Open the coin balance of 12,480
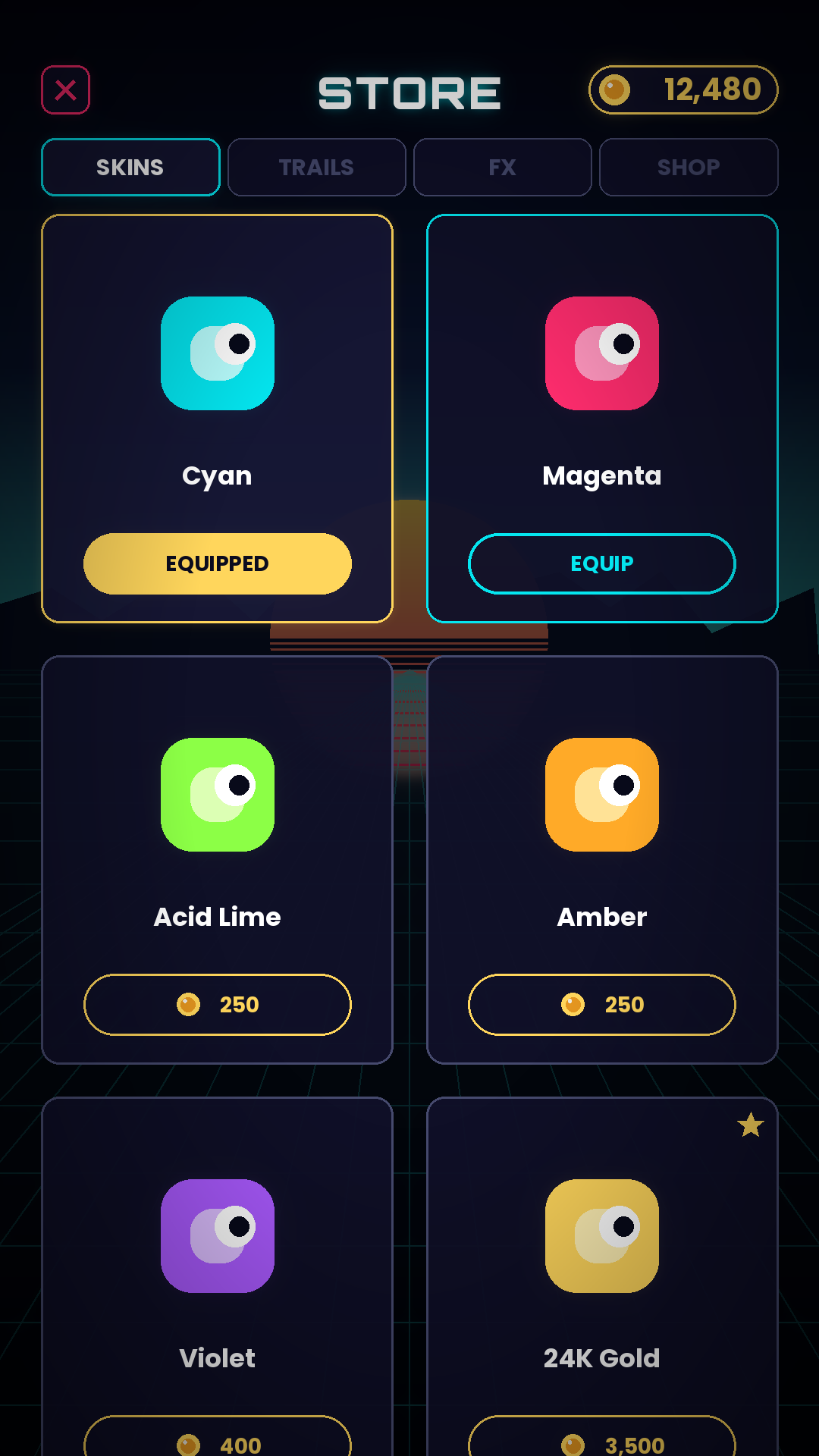Screen dimensions: 819x1456 coord(683,90)
